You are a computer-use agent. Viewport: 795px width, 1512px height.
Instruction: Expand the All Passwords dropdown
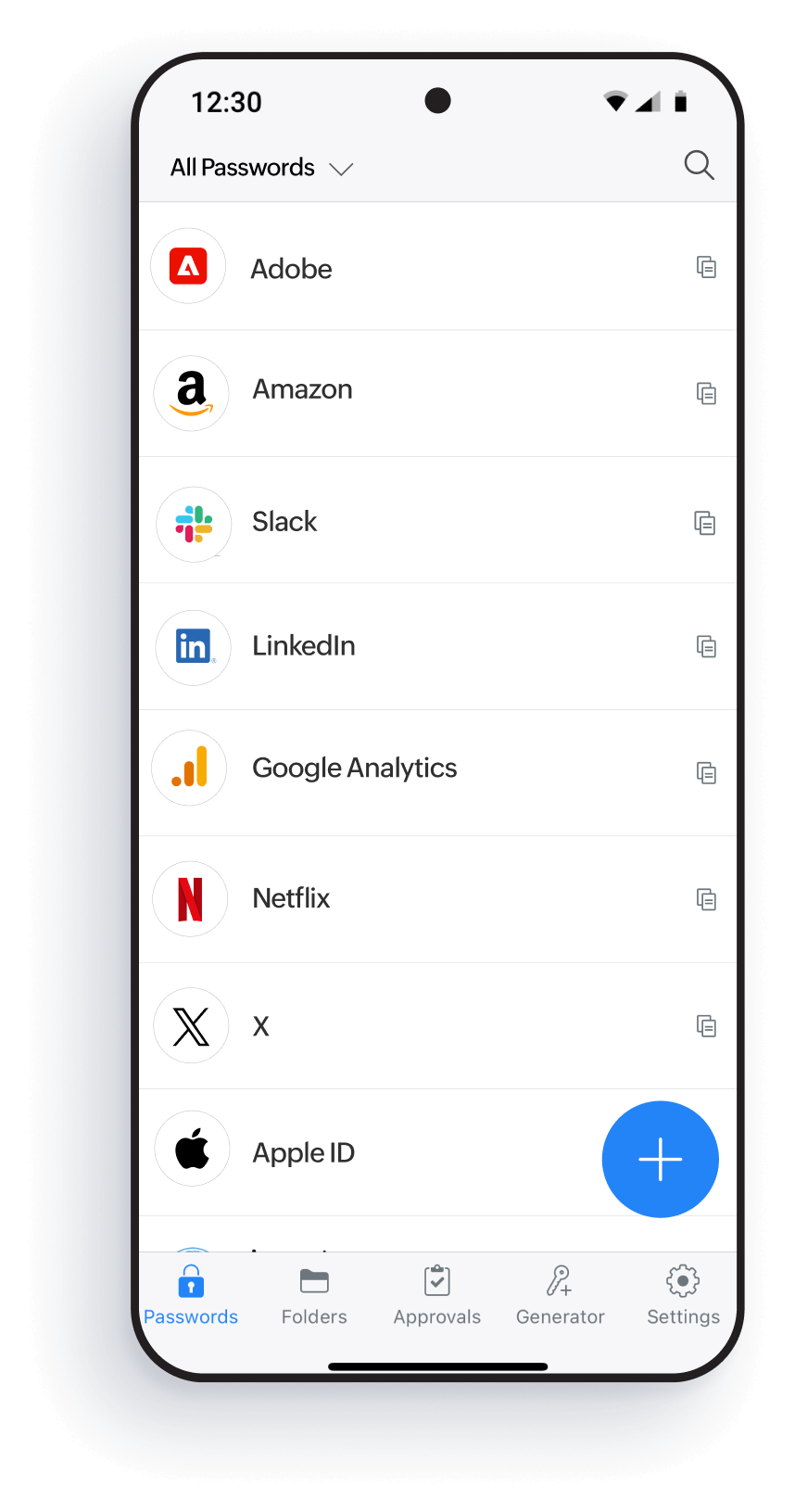point(261,168)
